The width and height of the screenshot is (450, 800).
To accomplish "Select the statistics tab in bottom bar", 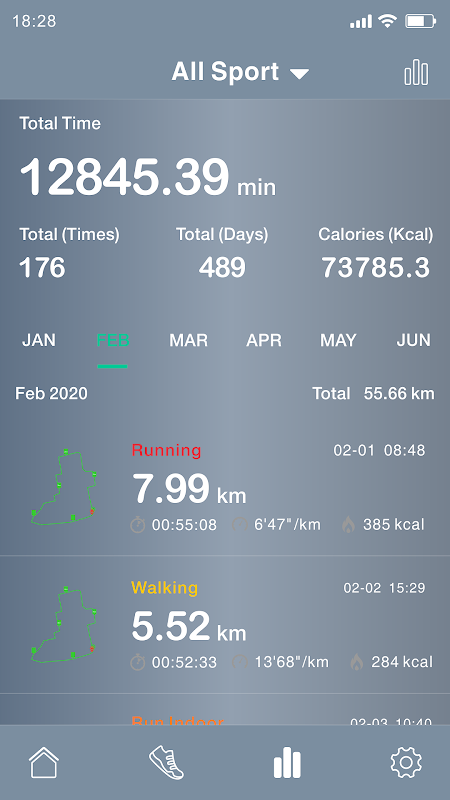I will coord(287,763).
